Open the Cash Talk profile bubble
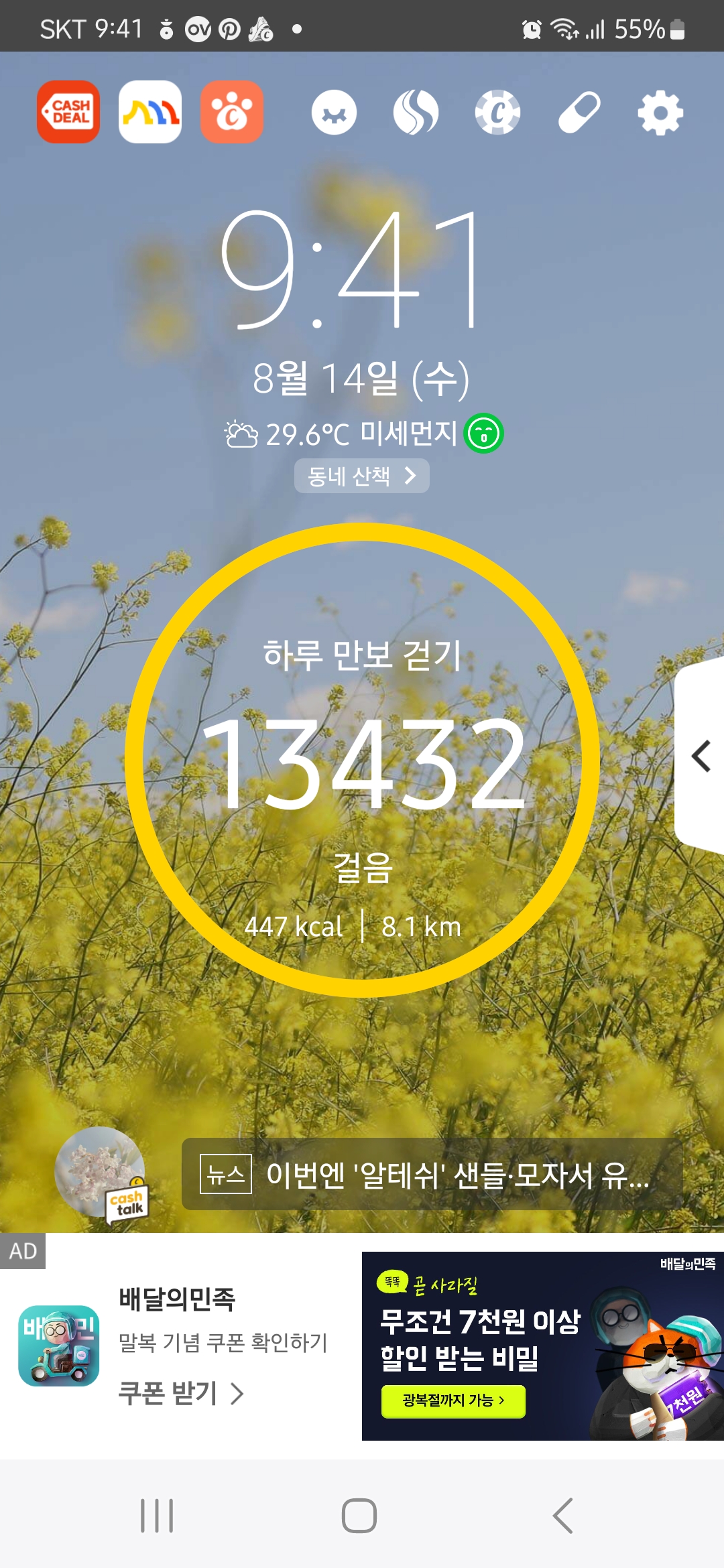724x1568 pixels. click(101, 1174)
